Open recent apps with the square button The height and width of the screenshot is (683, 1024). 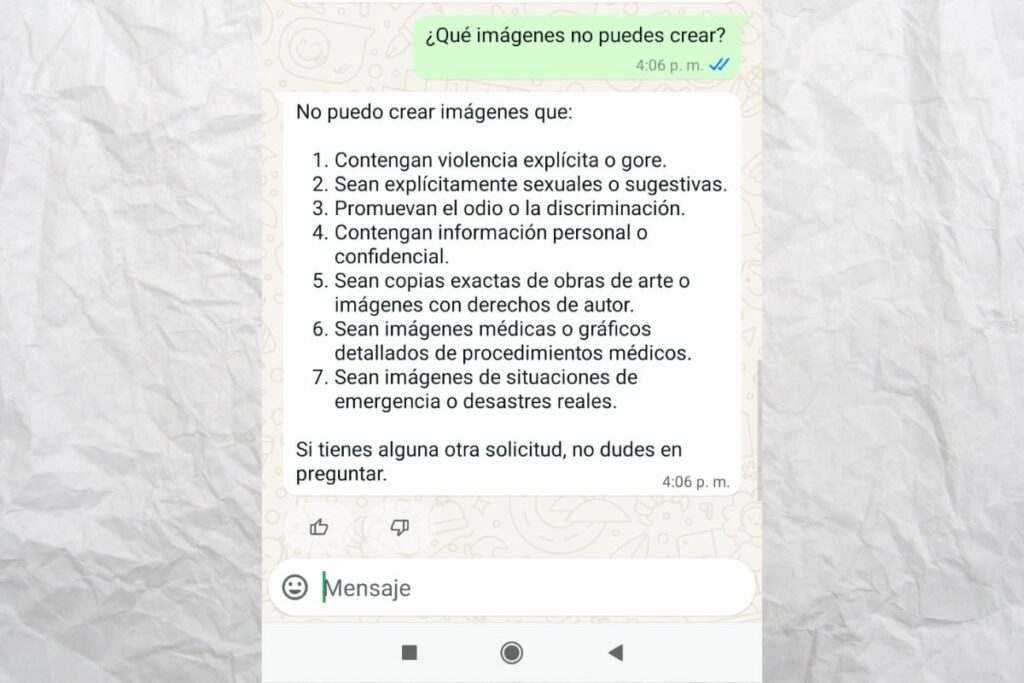click(409, 653)
